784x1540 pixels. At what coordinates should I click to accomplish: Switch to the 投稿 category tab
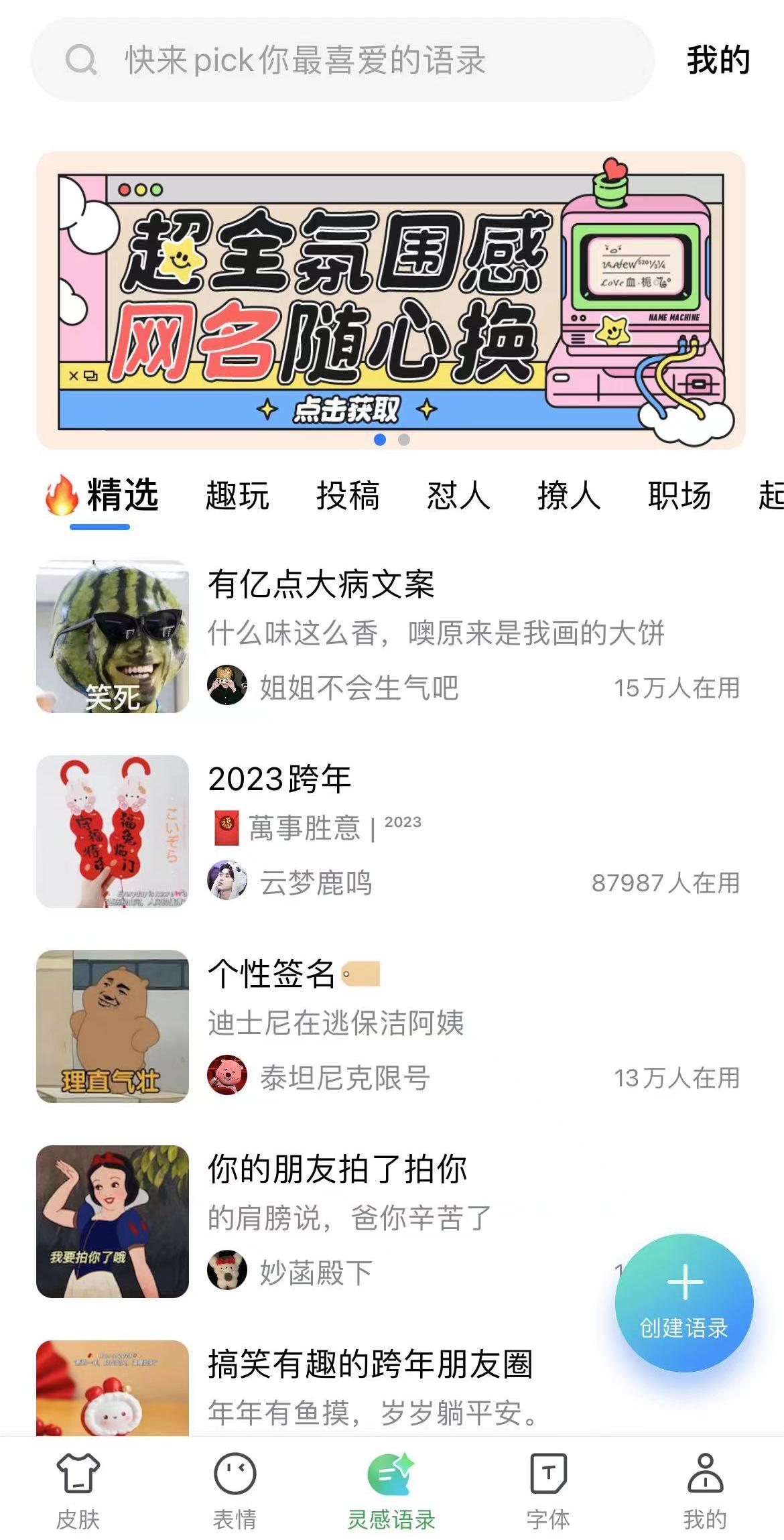click(348, 497)
